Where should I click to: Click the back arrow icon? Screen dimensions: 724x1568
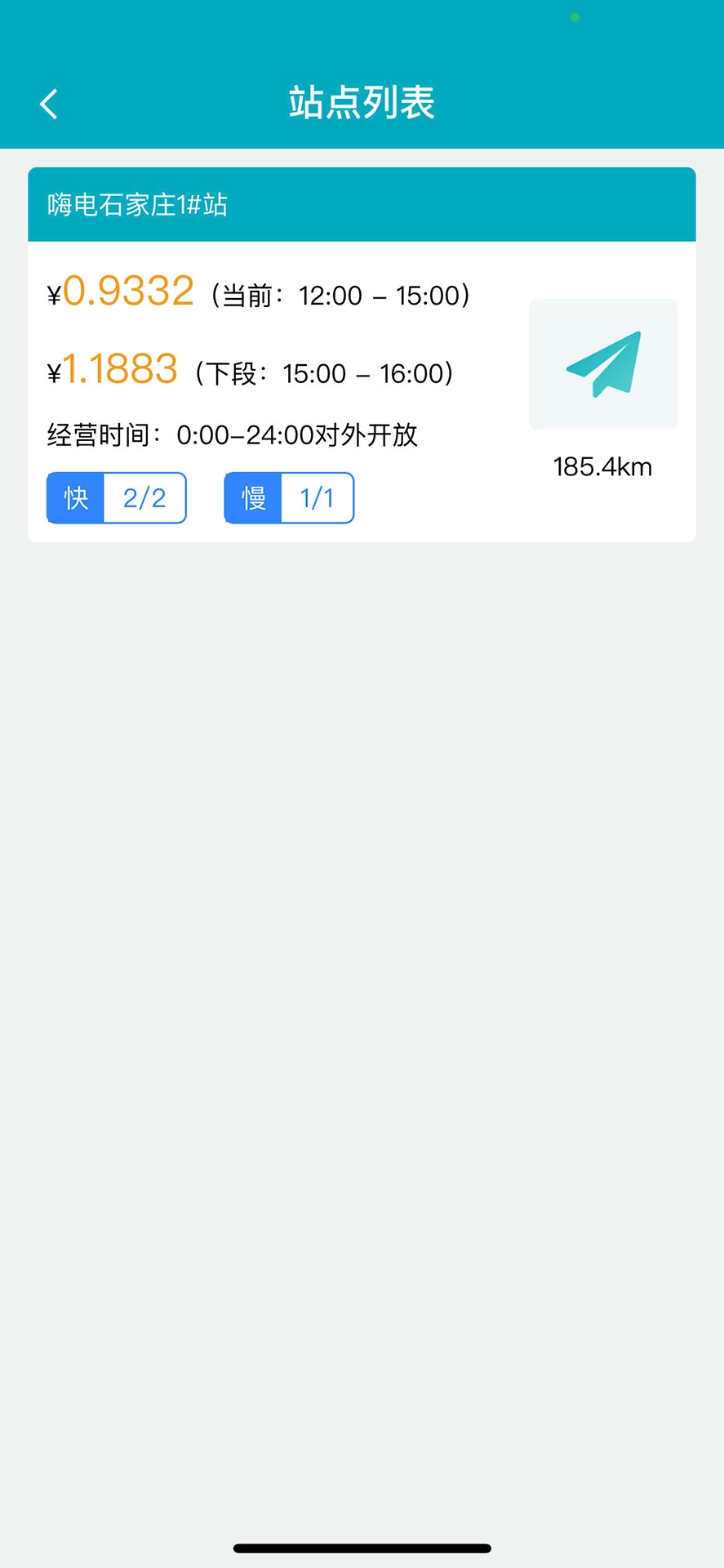click(x=48, y=104)
